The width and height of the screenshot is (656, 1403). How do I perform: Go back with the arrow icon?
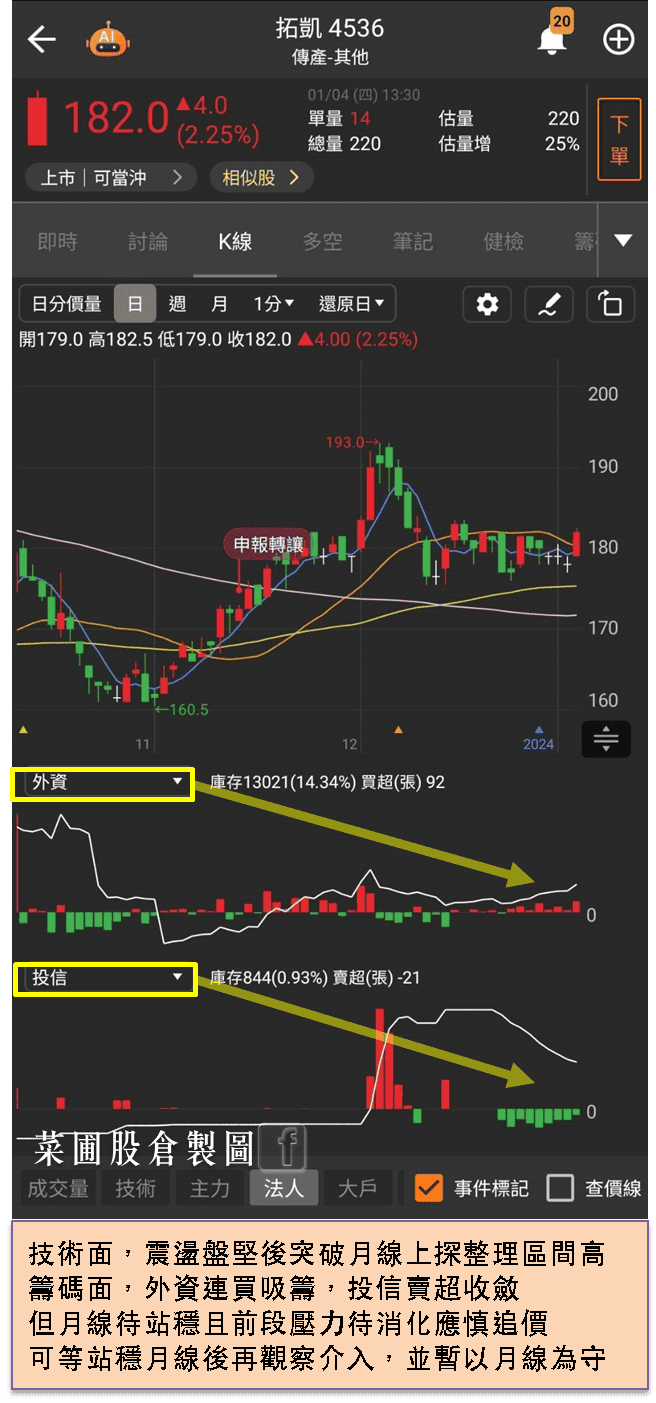click(42, 40)
